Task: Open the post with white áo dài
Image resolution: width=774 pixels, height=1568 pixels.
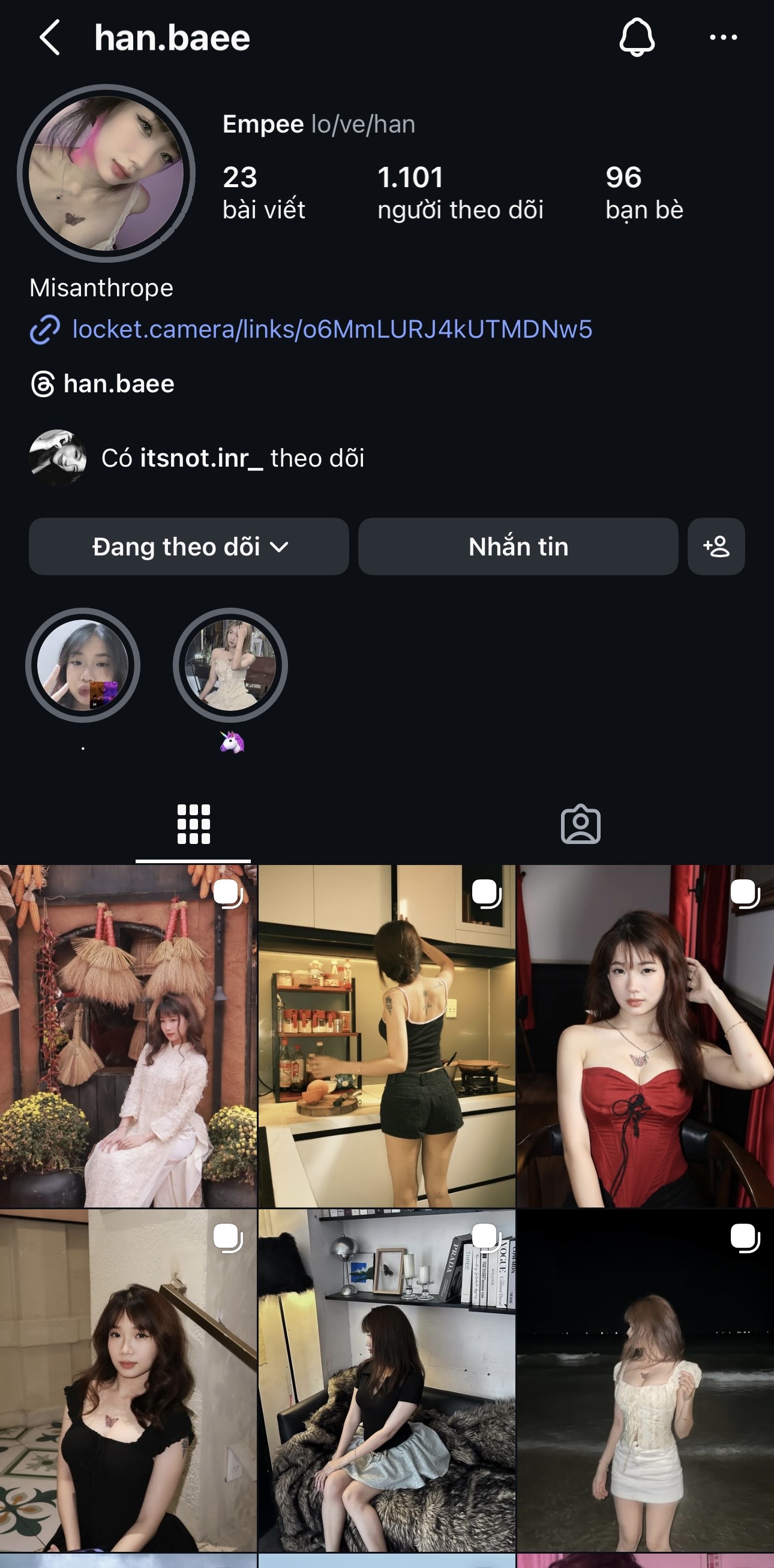Action: (x=128, y=1036)
